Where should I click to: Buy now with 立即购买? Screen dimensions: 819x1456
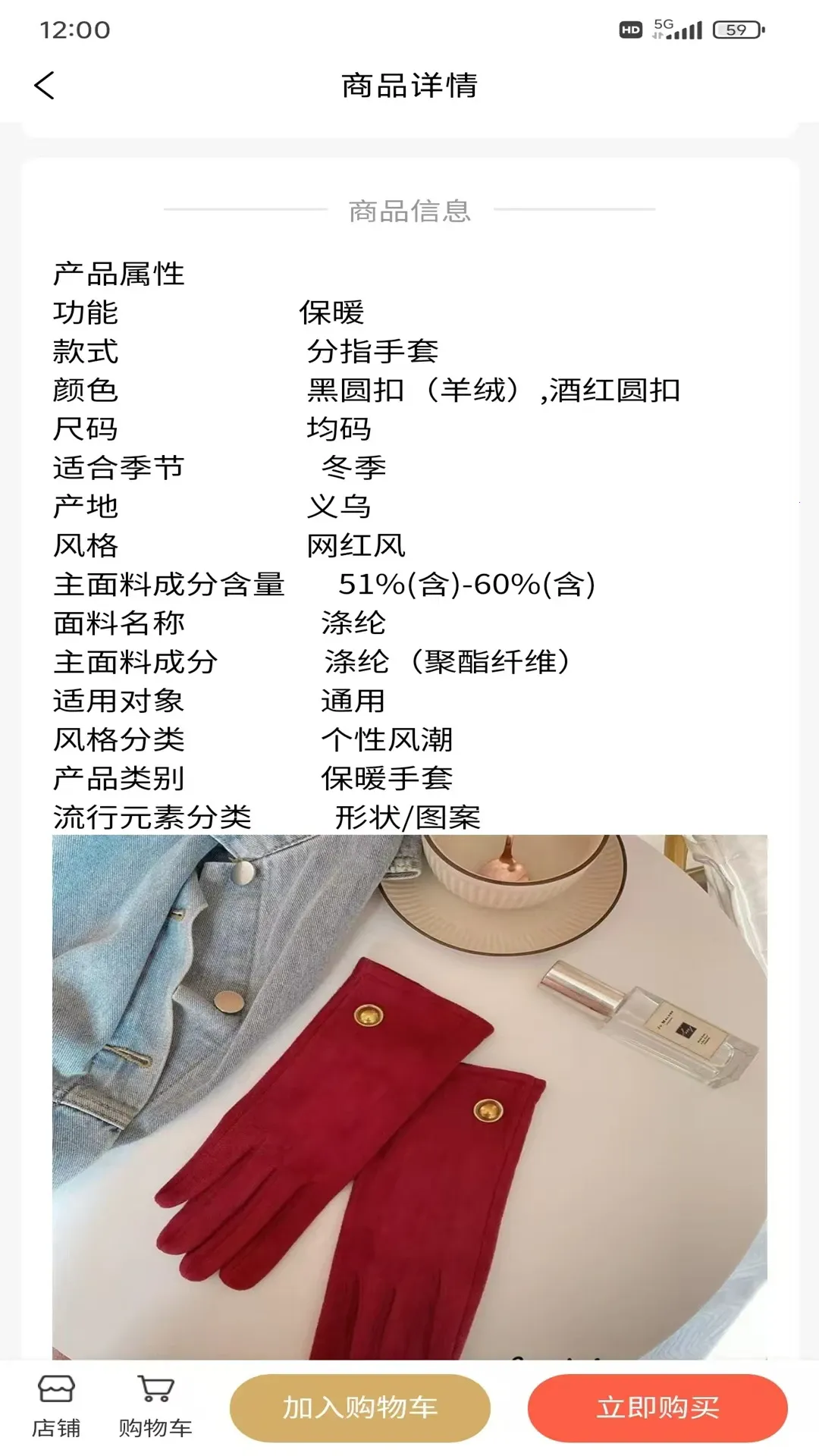(657, 1407)
